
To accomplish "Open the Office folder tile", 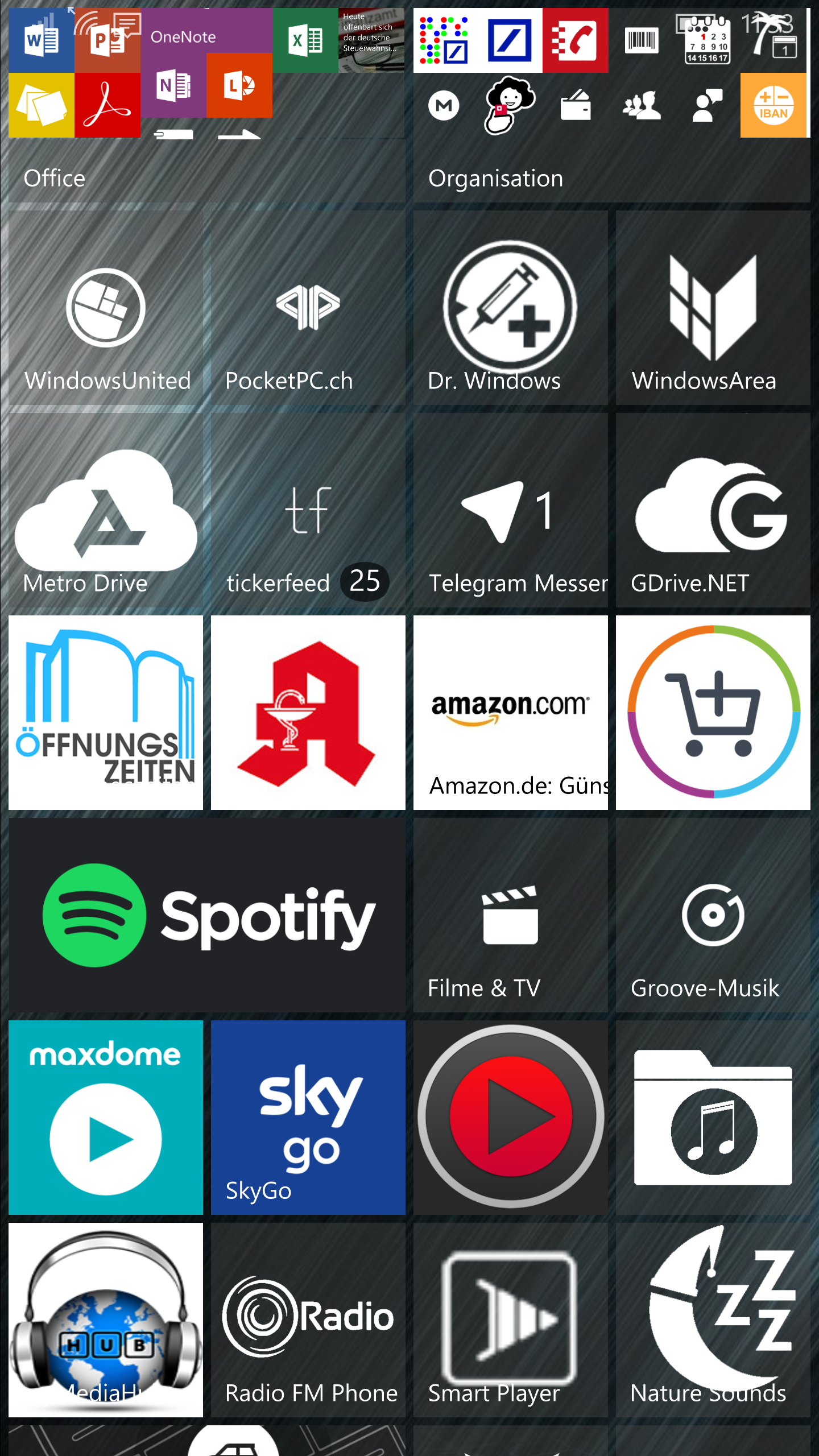I will click(x=207, y=105).
